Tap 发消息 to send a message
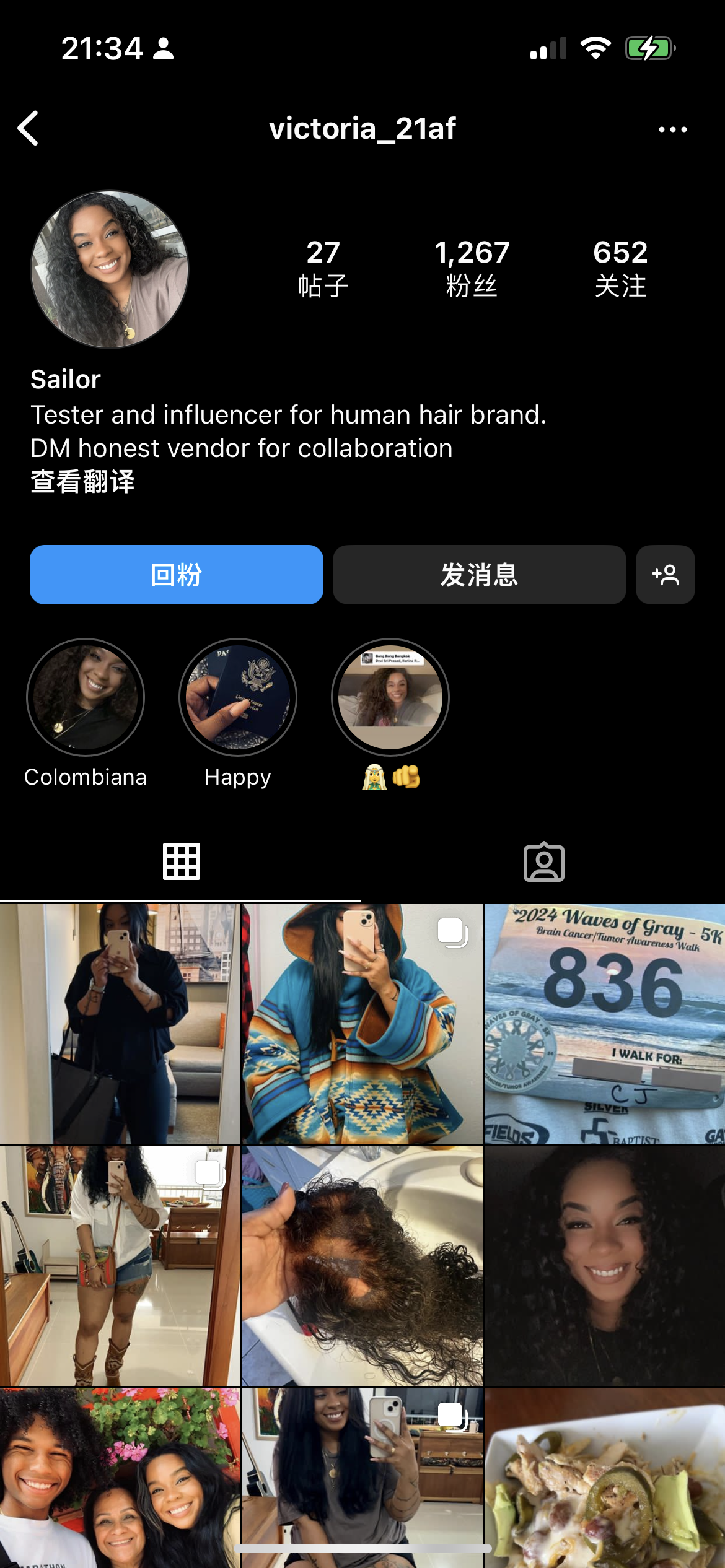This screenshot has width=725, height=1568. (x=479, y=575)
